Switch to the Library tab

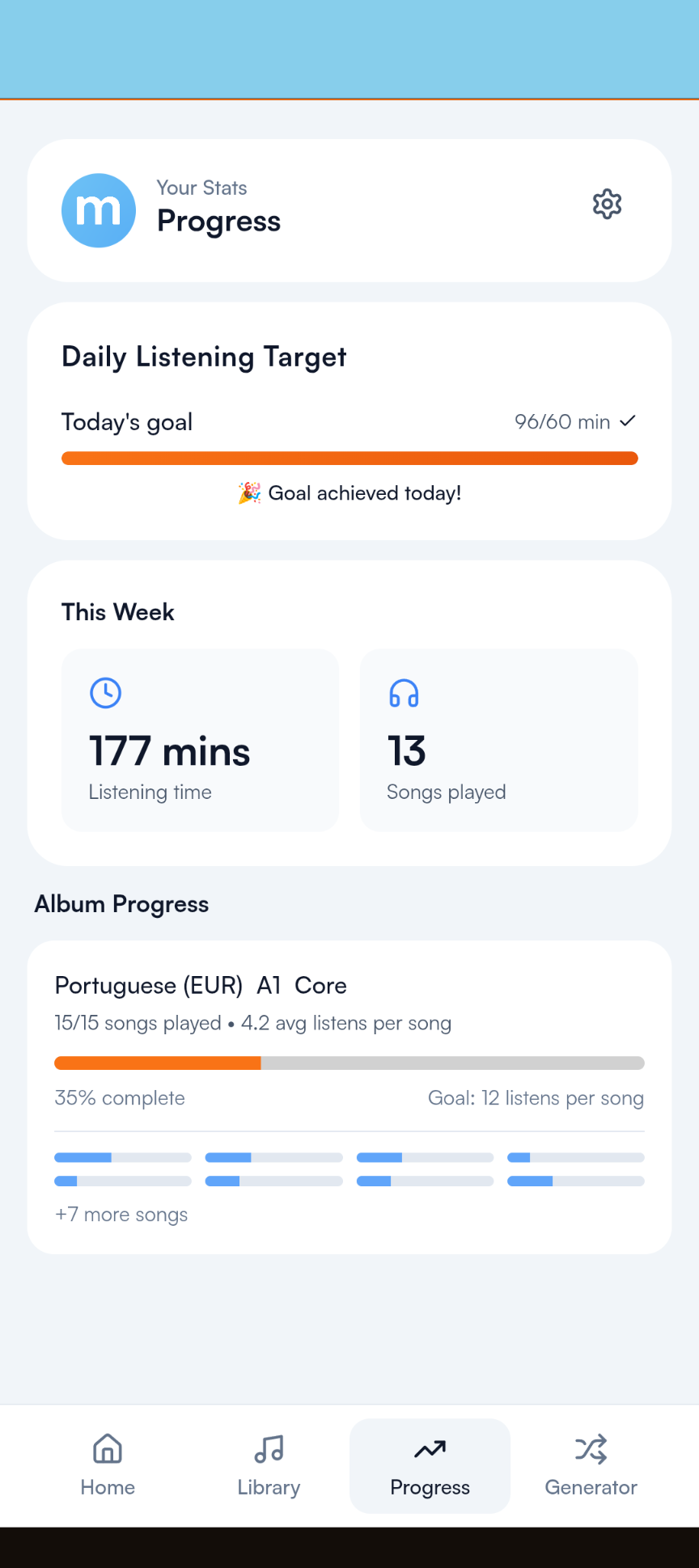pyautogui.click(x=269, y=1464)
